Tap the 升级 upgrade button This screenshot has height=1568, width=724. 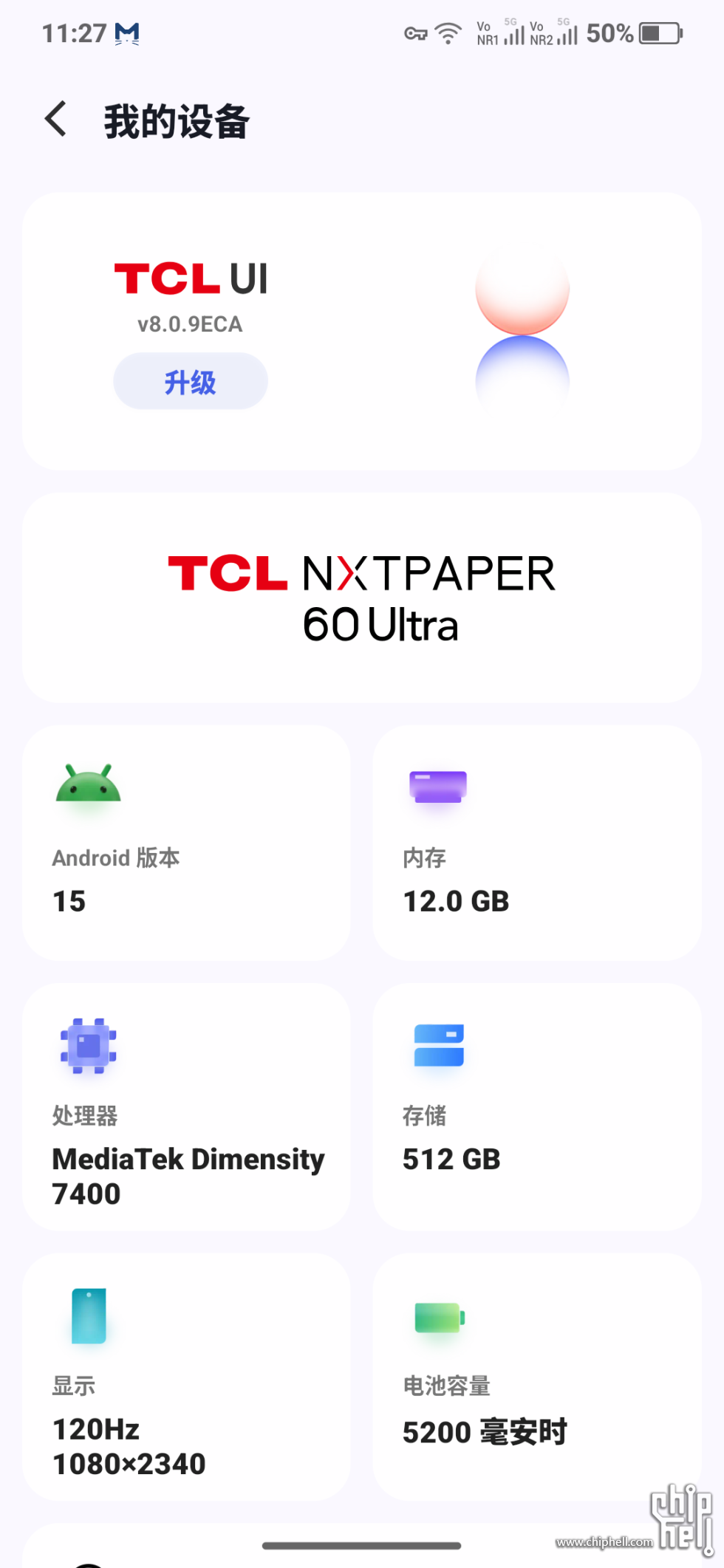[x=190, y=382]
